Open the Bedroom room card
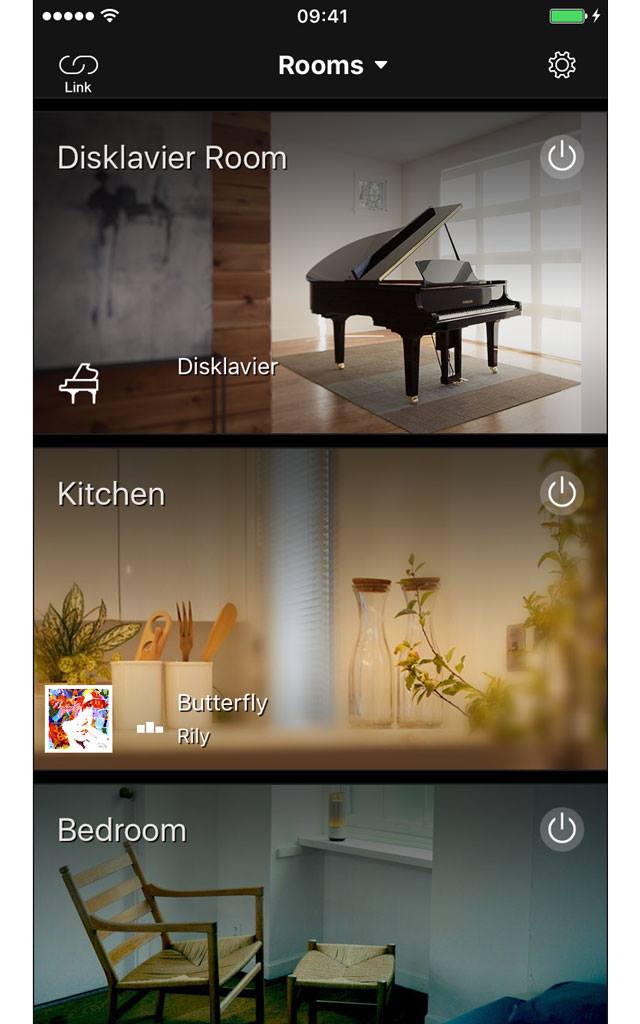 coord(320,920)
